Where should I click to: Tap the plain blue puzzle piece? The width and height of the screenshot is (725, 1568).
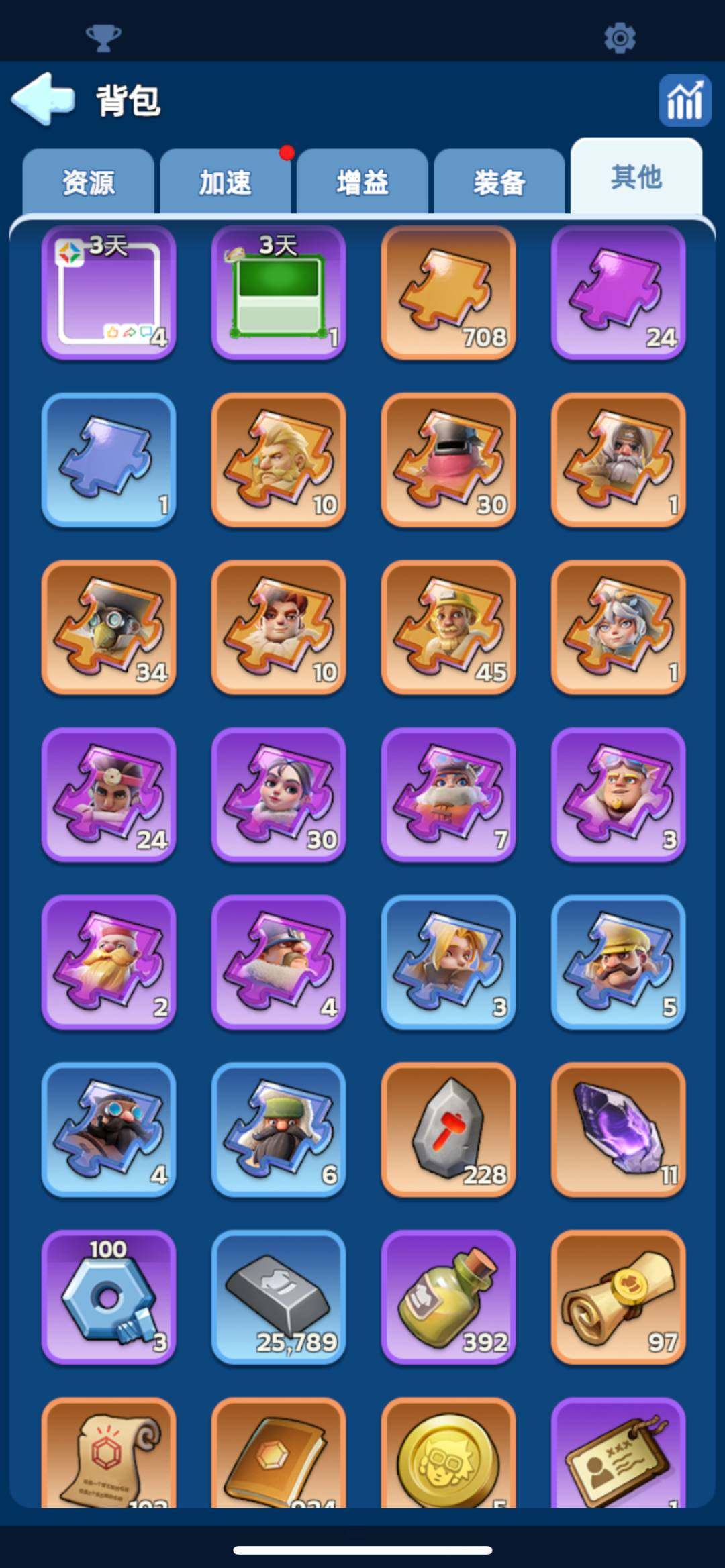tap(109, 460)
